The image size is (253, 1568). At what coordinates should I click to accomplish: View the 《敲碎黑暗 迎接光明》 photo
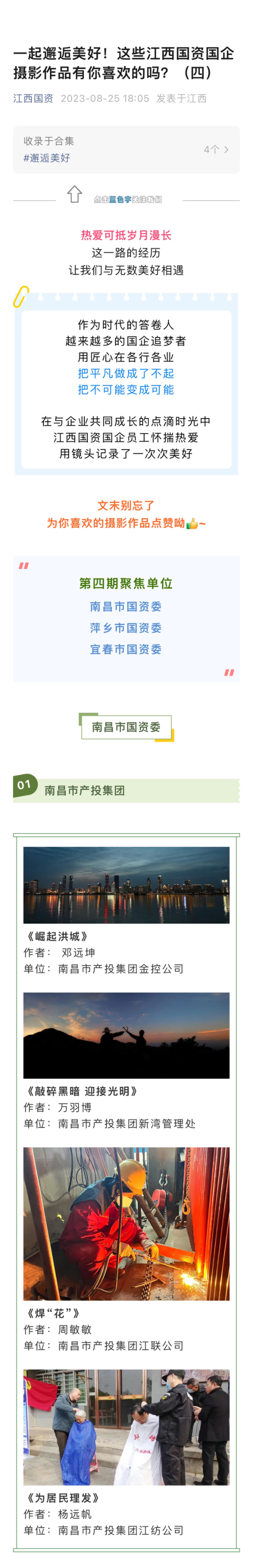click(126, 1035)
